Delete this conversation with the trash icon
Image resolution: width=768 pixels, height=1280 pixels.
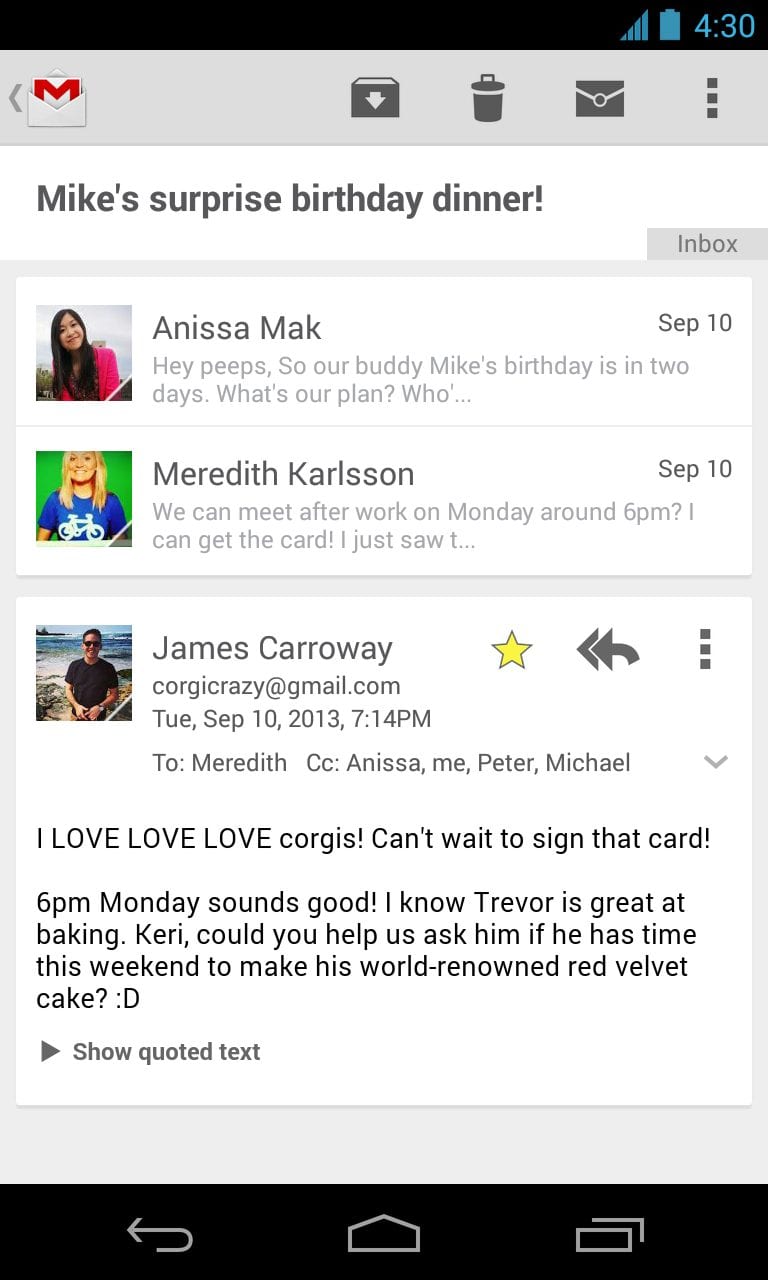488,98
